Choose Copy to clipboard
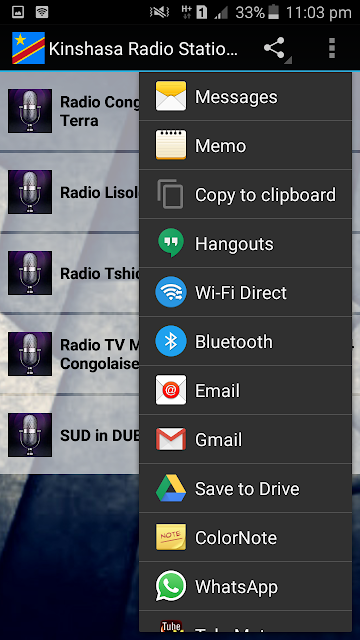This screenshot has height=640, width=360. [245, 194]
